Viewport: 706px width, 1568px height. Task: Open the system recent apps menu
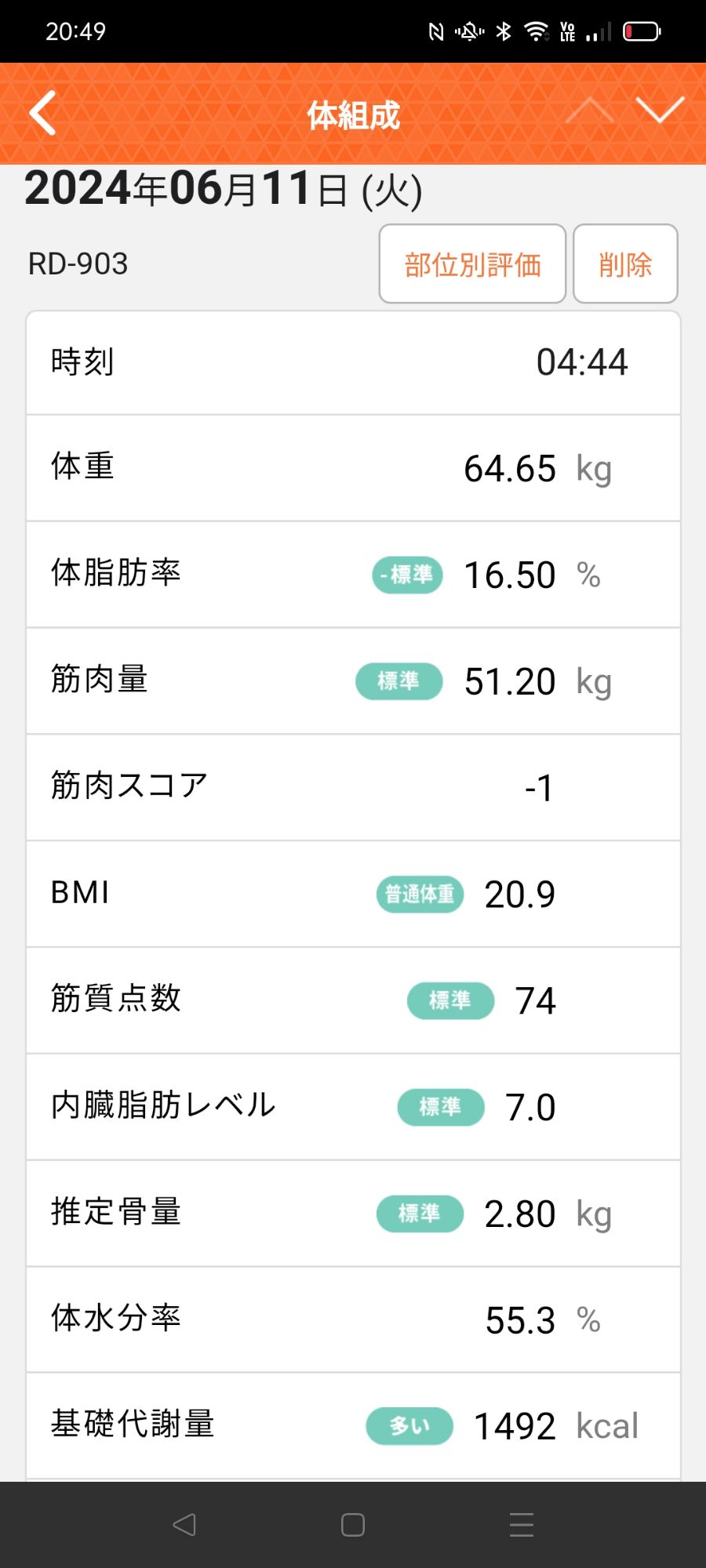tap(522, 1525)
